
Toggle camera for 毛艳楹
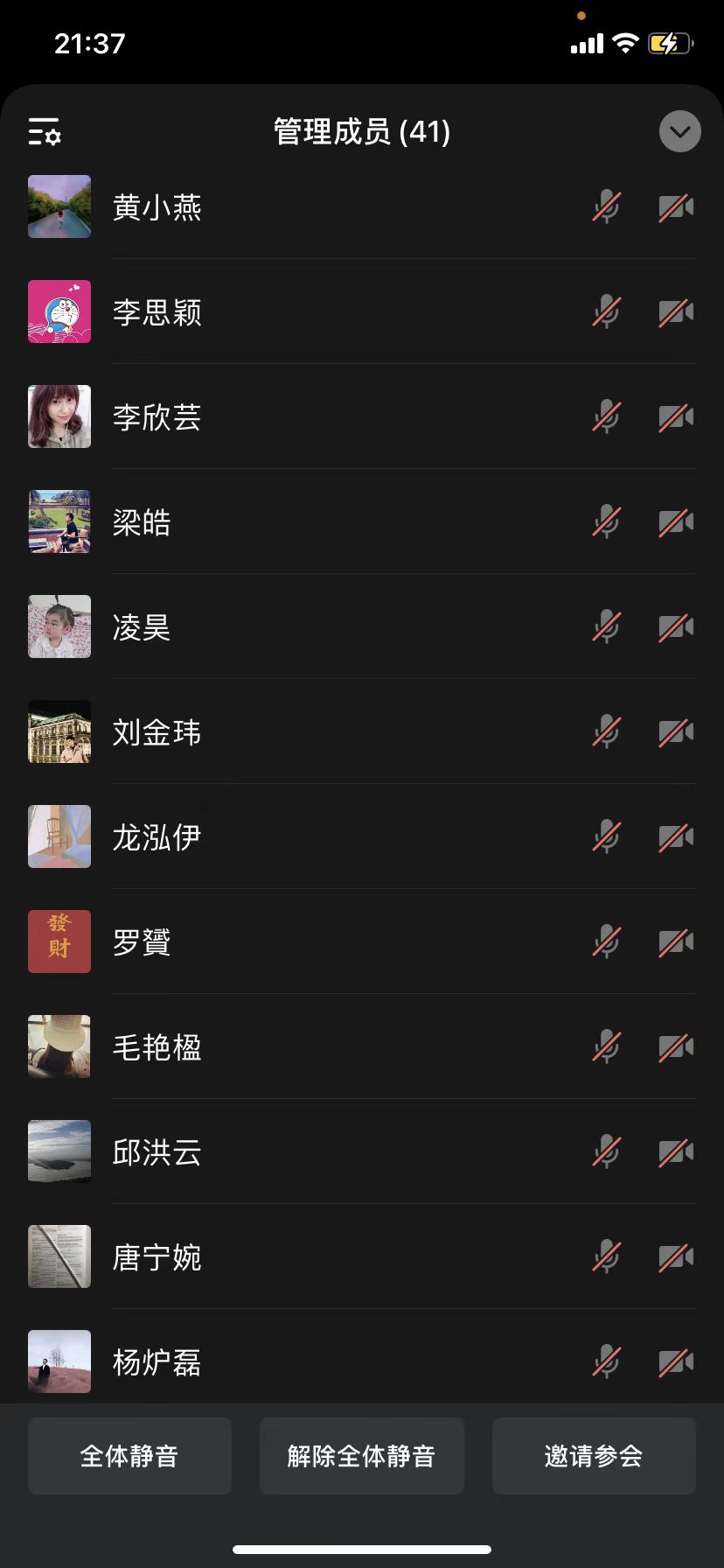point(676,1047)
